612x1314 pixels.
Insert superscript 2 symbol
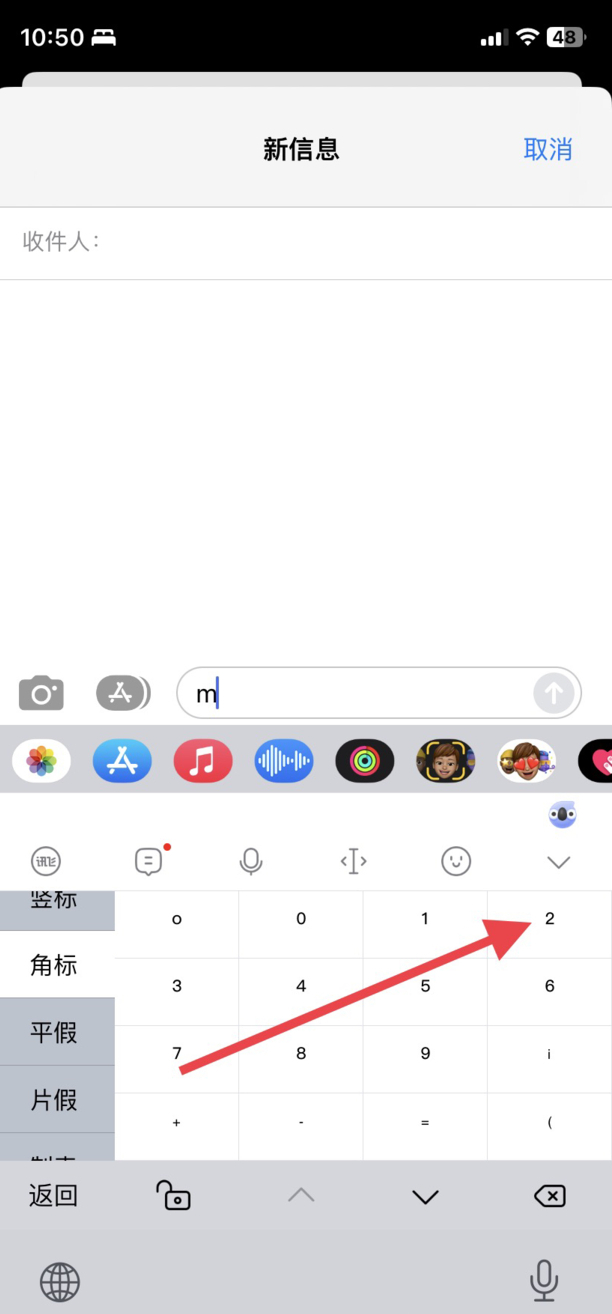click(549, 919)
